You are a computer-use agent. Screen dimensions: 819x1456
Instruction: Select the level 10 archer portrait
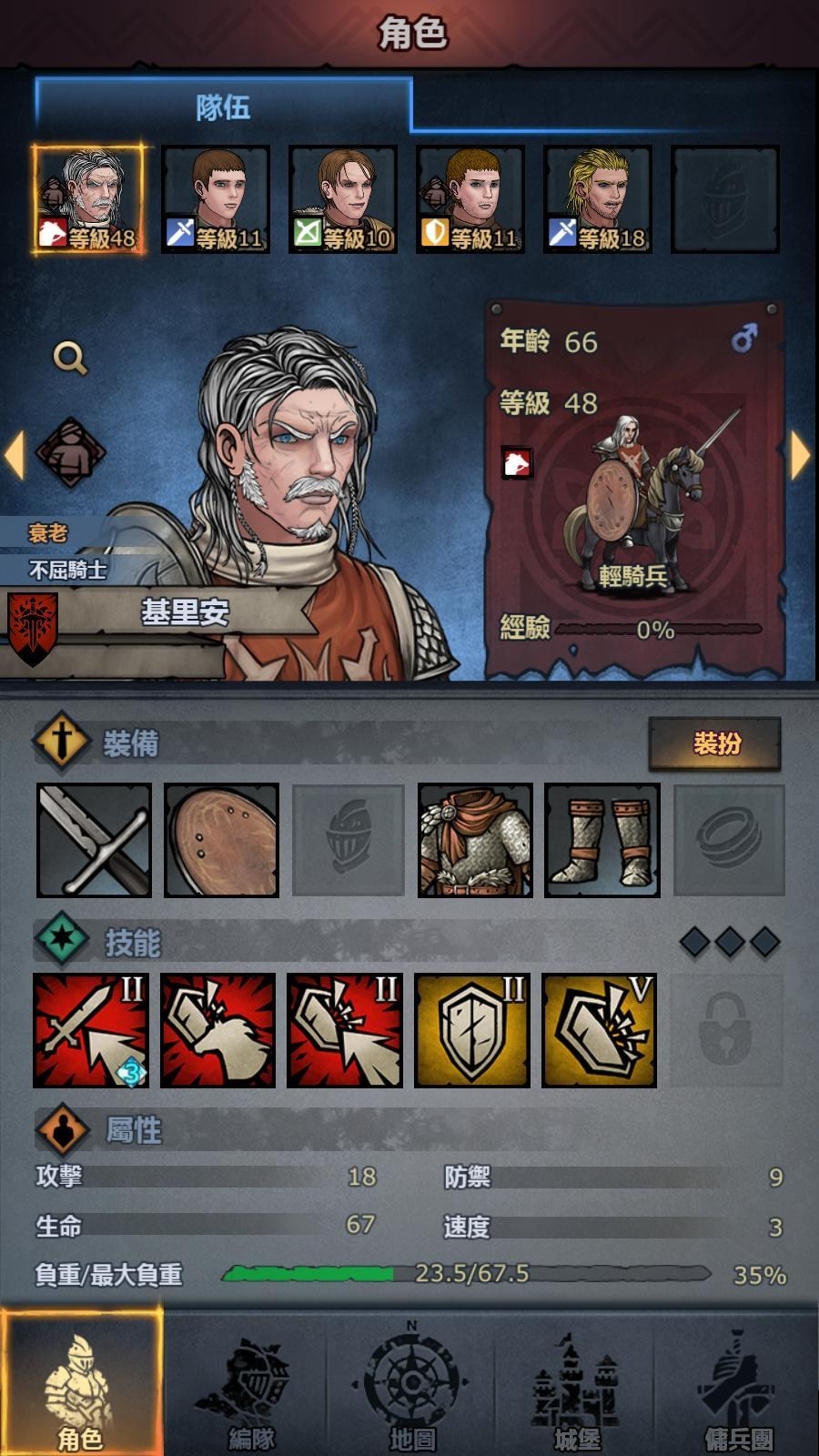click(x=343, y=199)
